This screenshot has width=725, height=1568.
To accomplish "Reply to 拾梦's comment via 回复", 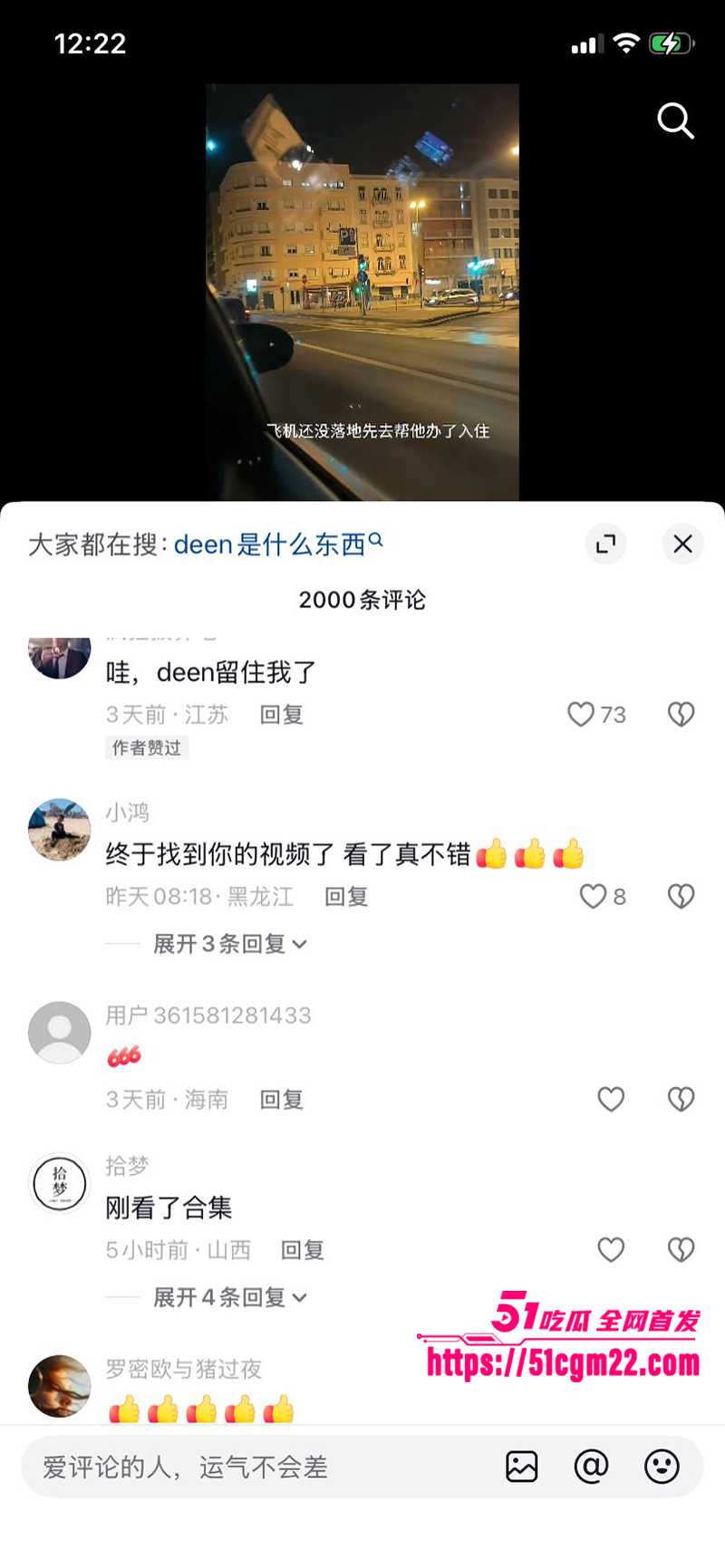I will pos(302,1248).
